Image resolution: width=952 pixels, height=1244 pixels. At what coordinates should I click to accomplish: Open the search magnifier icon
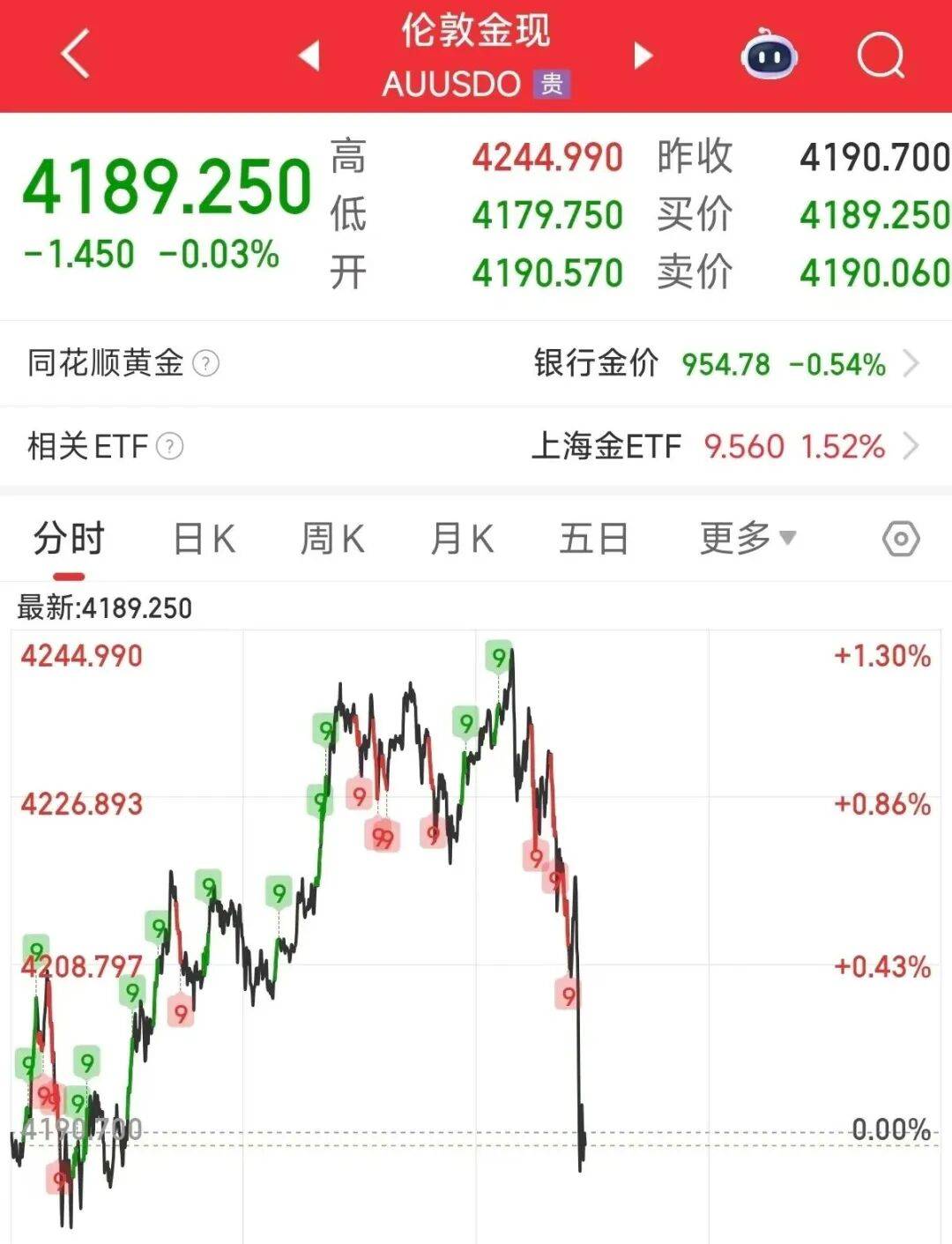[881, 56]
